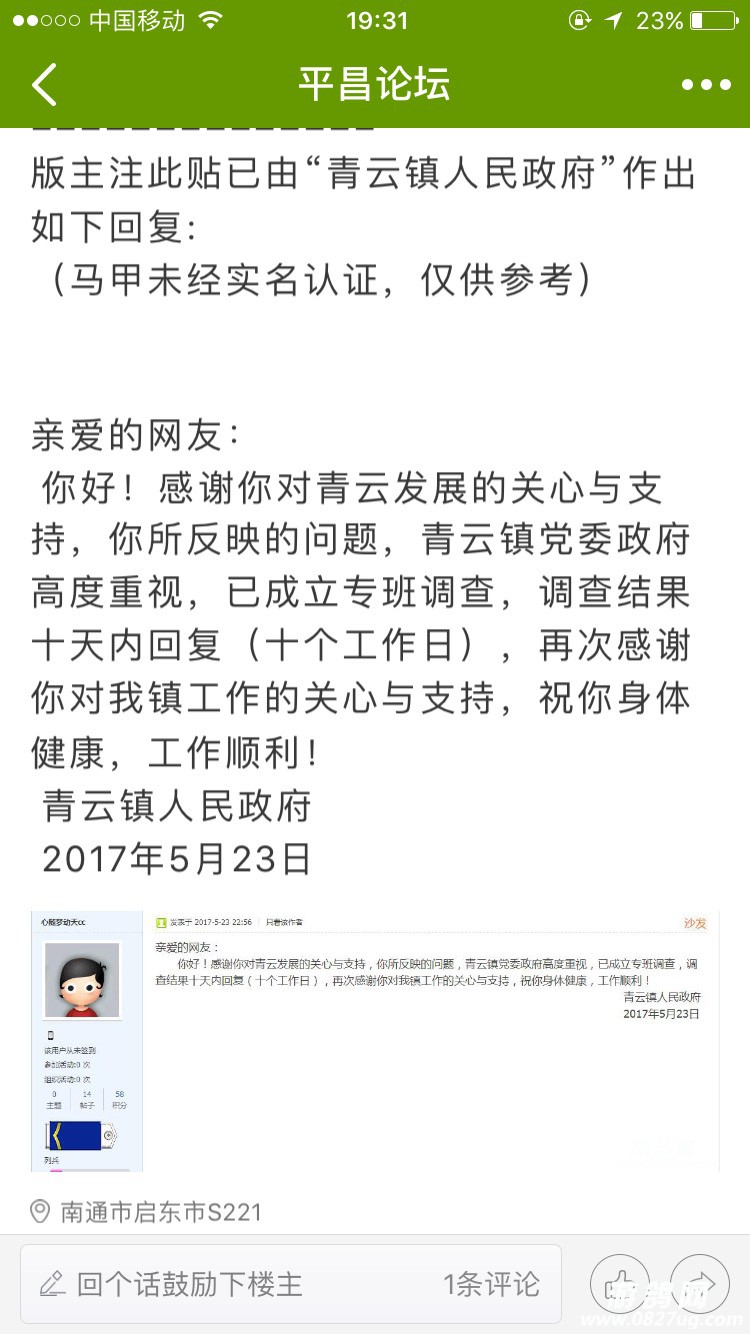The height and width of the screenshot is (1334, 750).
Task: View the 1 comment on this post
Action: click(x=491, y=1284)
